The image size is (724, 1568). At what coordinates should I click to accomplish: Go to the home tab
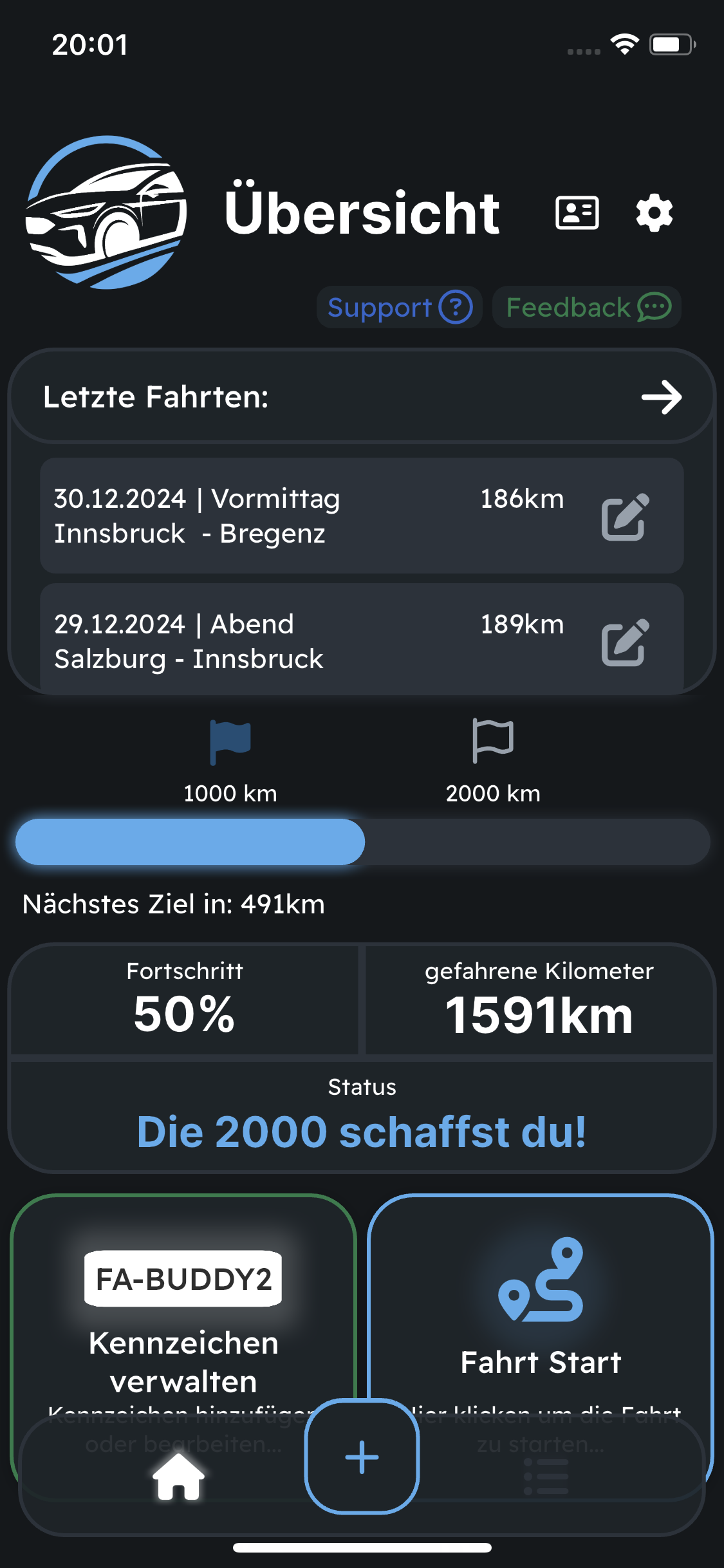178,1477
